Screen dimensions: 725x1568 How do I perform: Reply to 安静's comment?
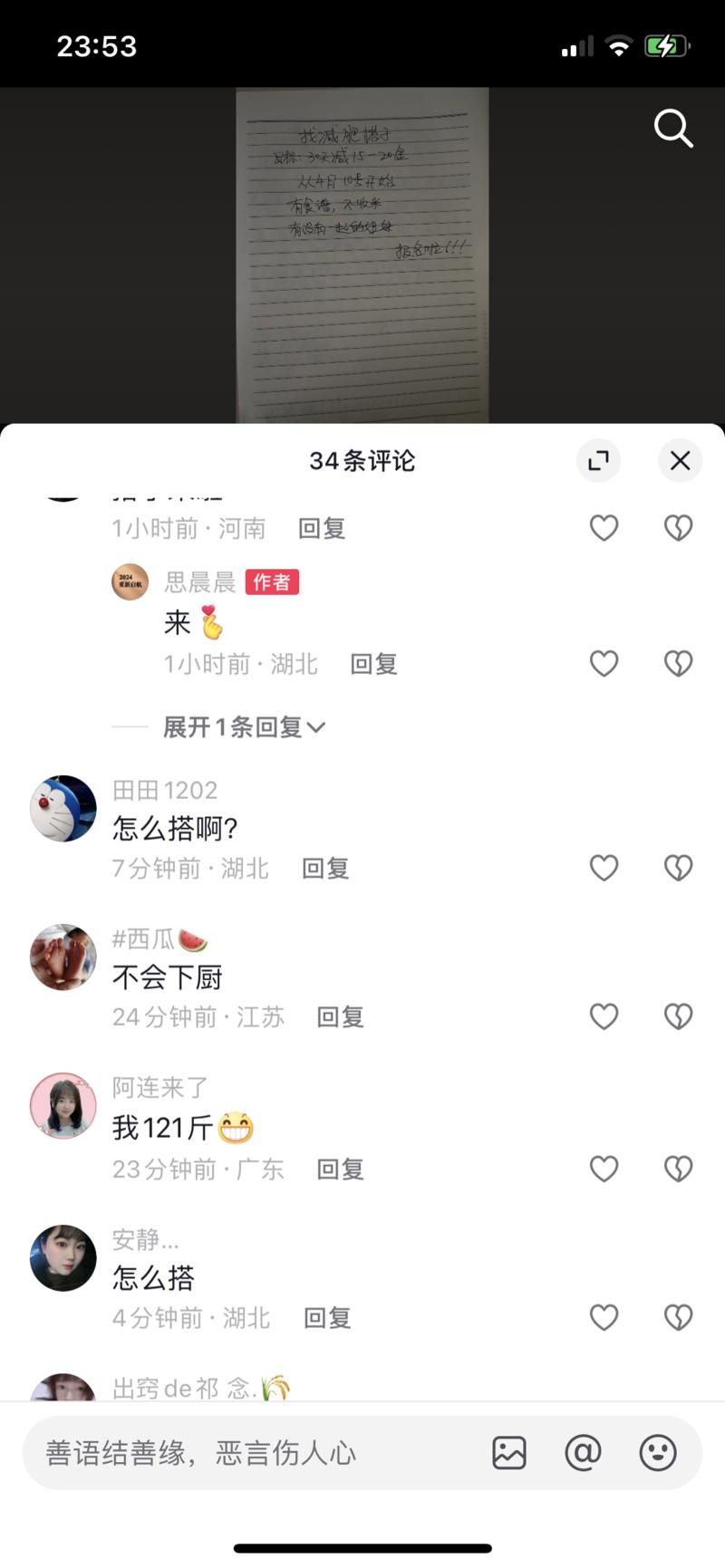[x=326, y=1318]
